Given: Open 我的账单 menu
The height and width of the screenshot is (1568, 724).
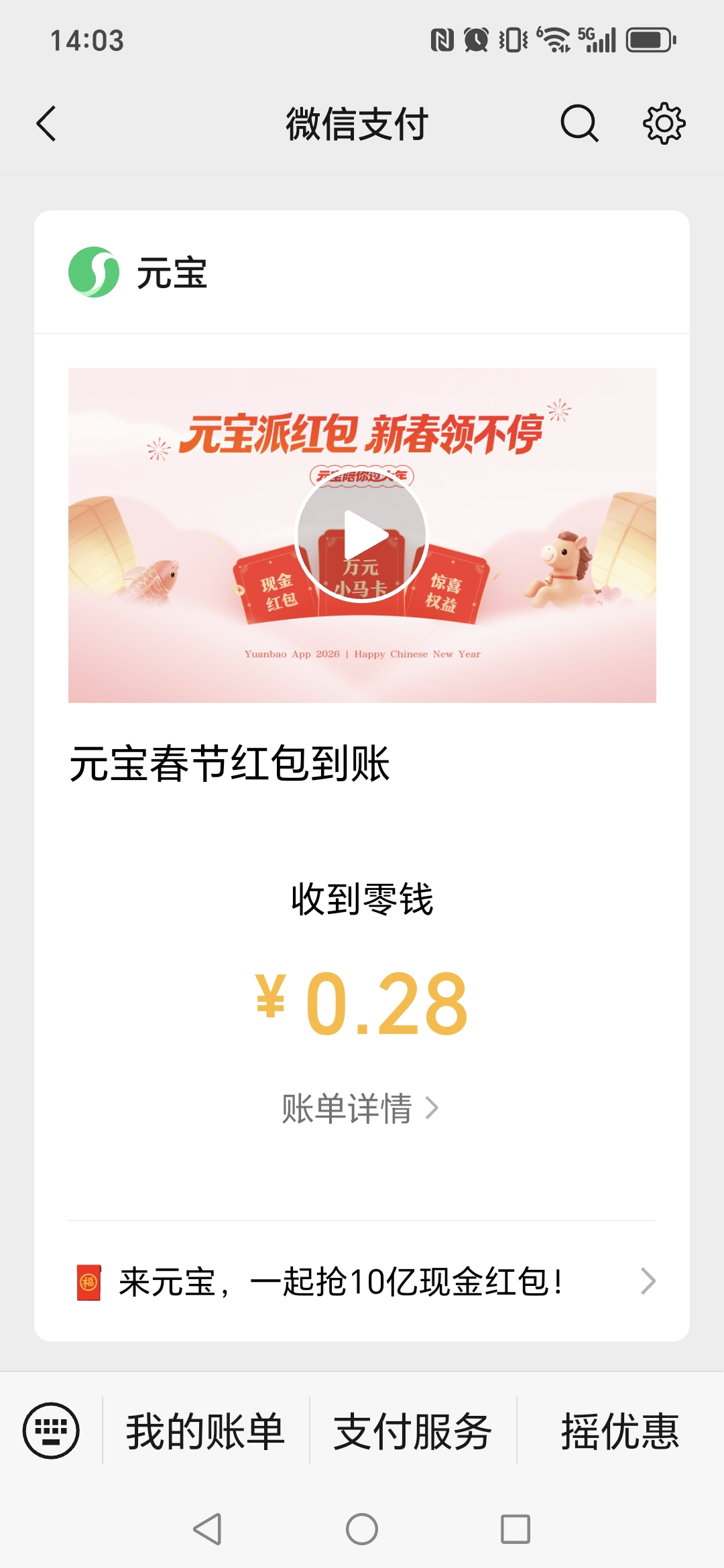Looking at the screenshot, I should coord(206,1431).
